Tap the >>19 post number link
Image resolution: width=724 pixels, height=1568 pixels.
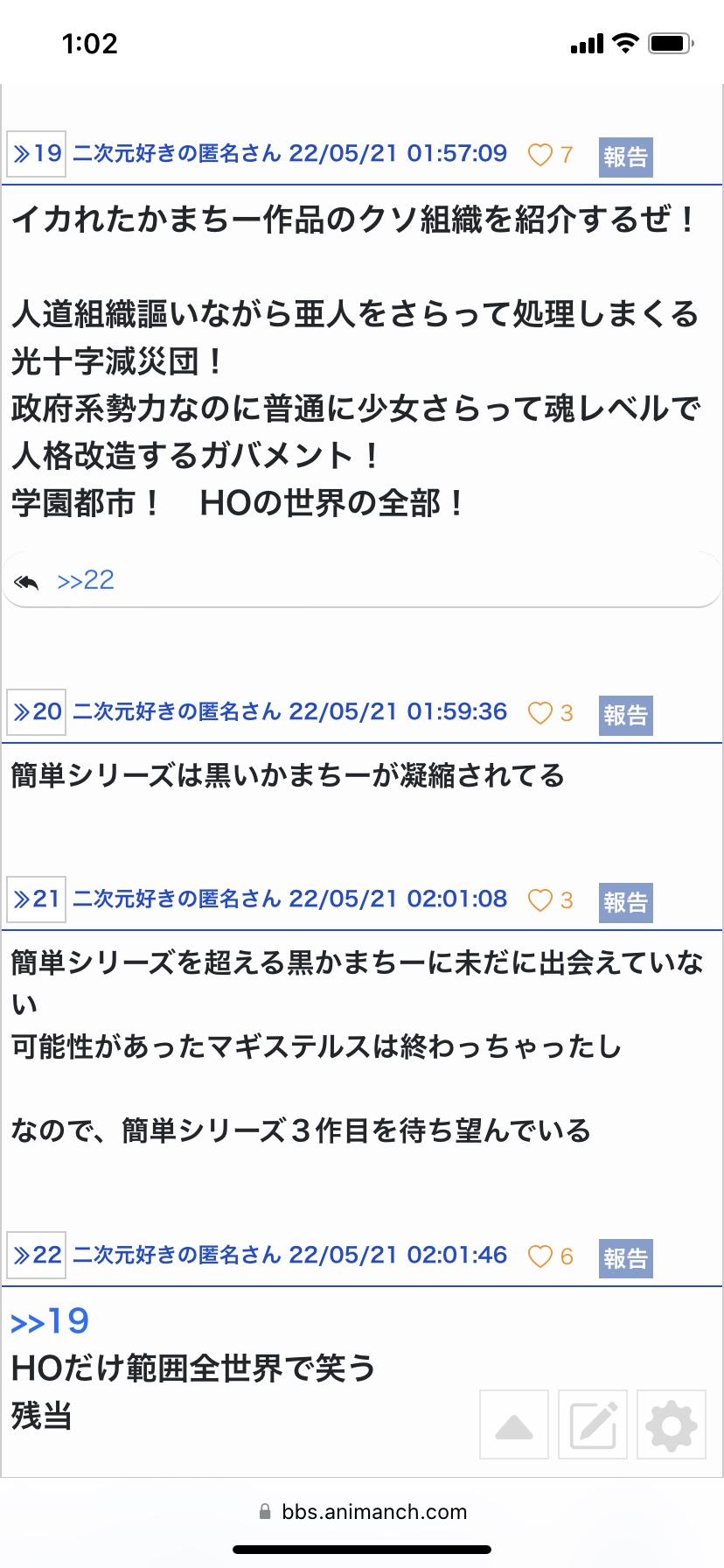(37, 154)
